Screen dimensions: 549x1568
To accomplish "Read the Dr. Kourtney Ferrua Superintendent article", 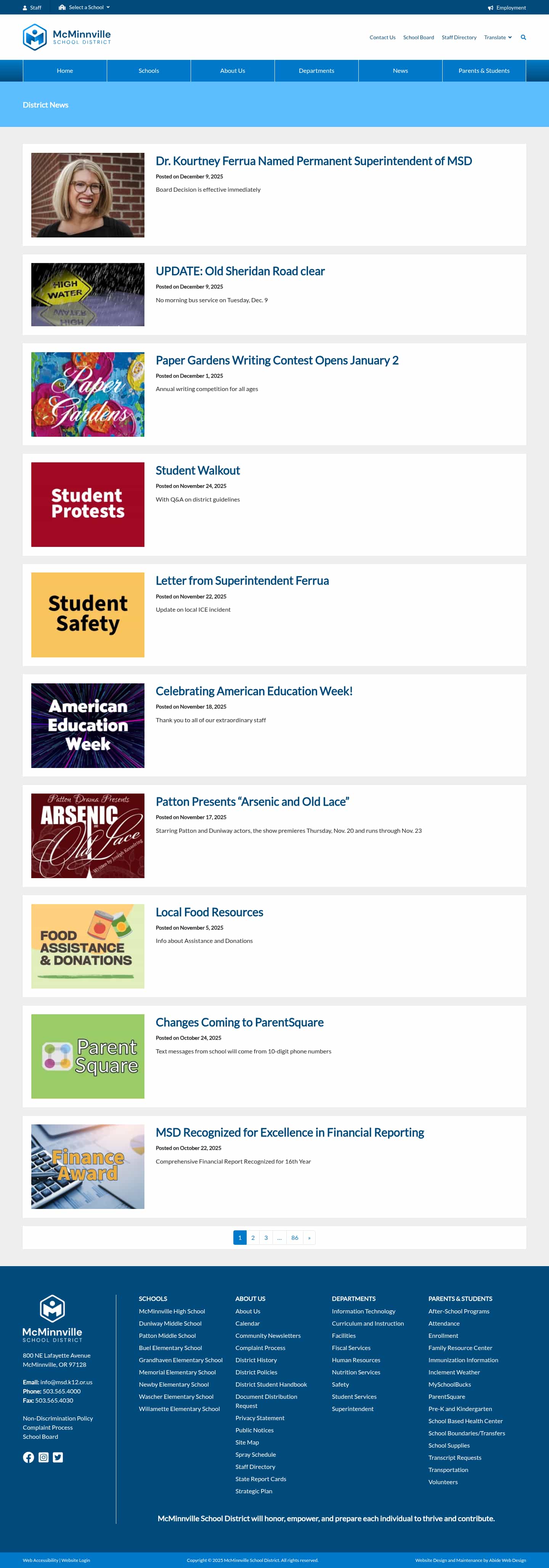I will click(x=313, y=161).
